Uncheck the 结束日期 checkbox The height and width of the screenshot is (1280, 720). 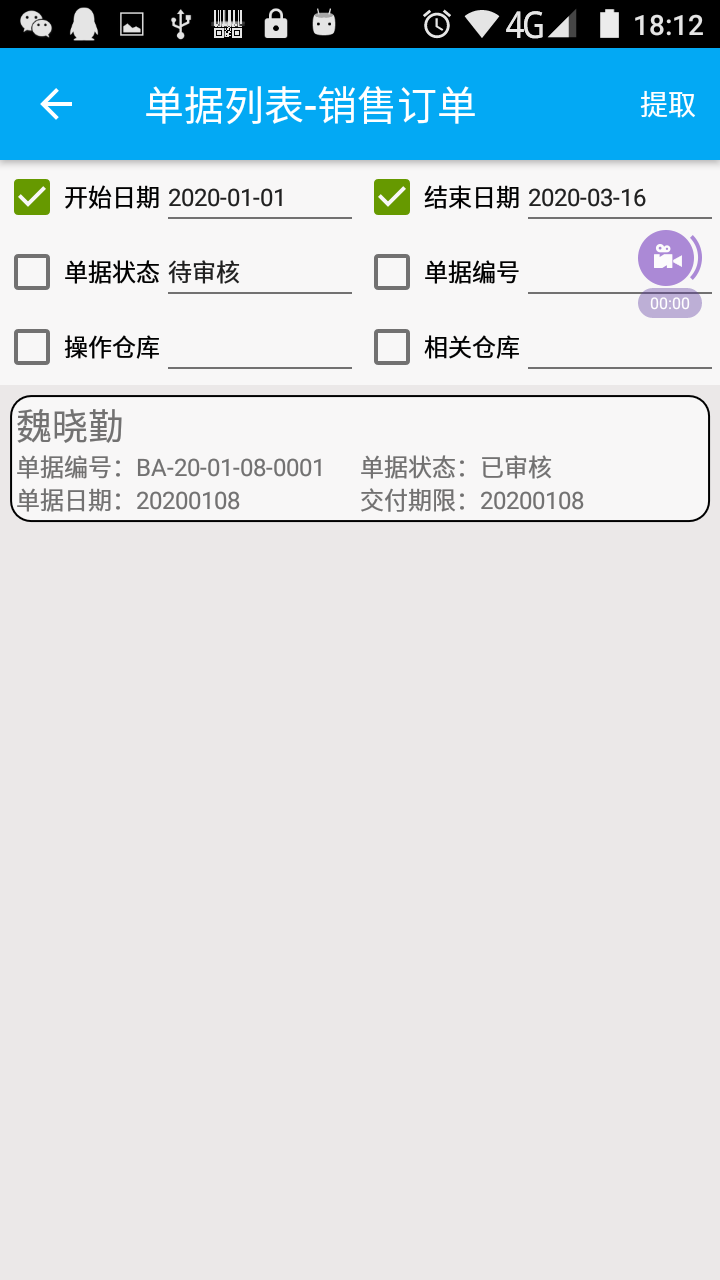tap(392, 197)
